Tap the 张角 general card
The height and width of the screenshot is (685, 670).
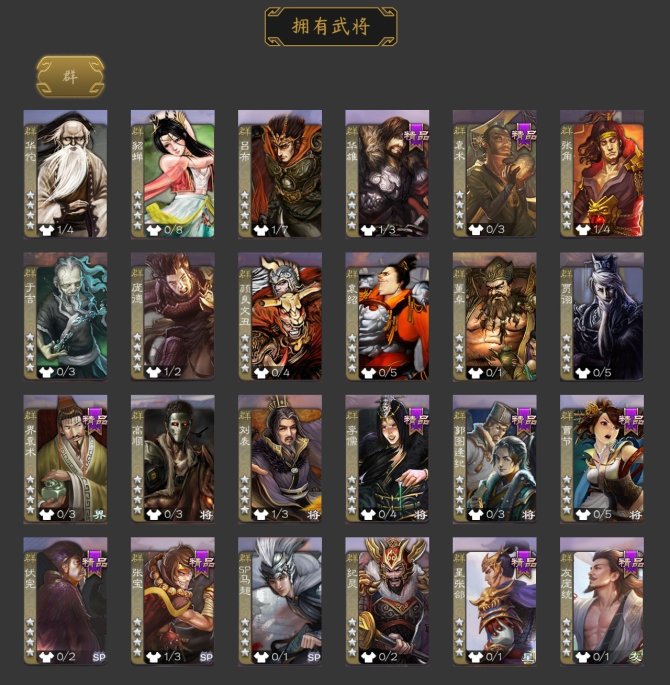point(601,173)
